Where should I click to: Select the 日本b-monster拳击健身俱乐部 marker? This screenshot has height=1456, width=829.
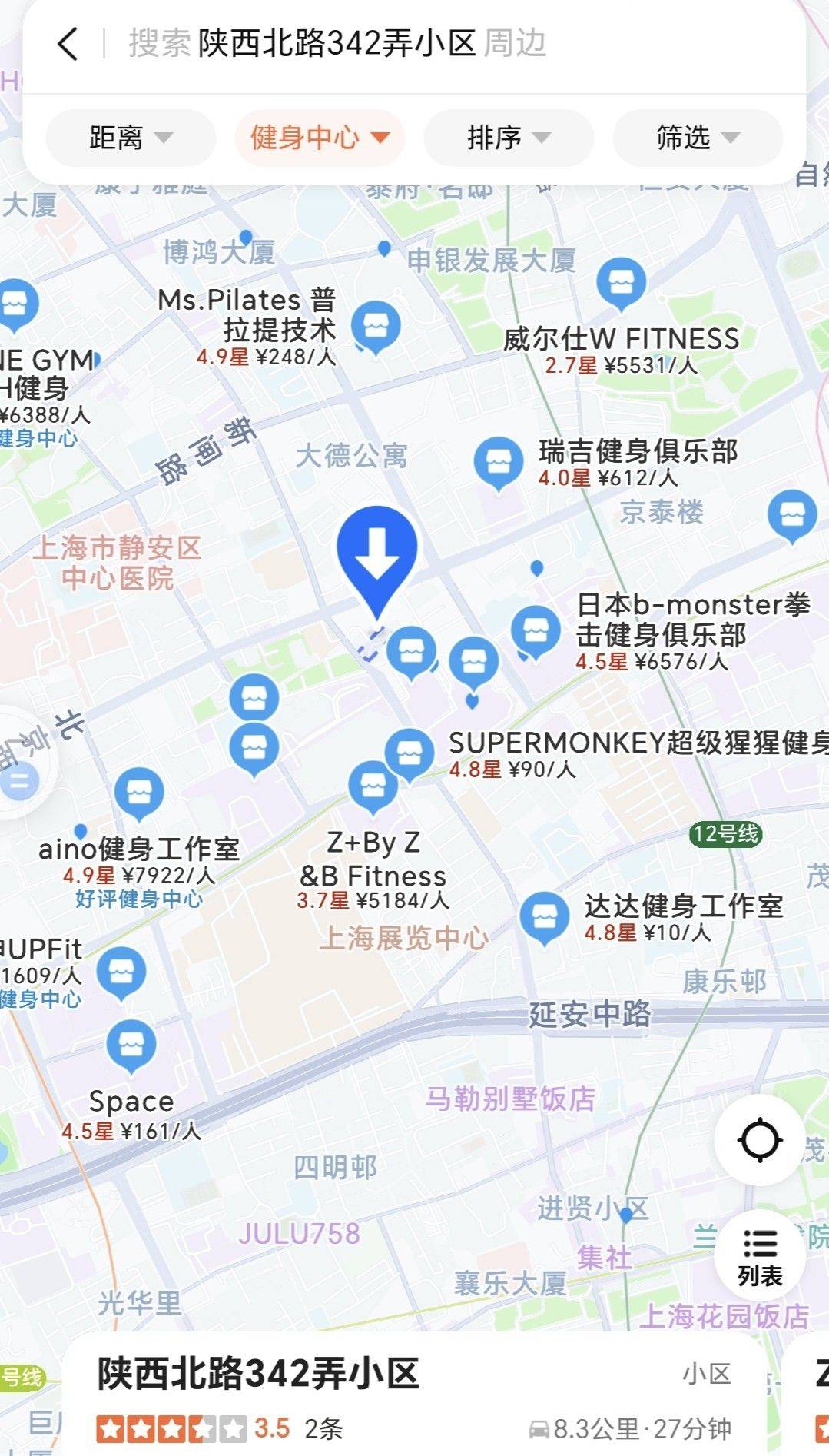click(536, 630)
